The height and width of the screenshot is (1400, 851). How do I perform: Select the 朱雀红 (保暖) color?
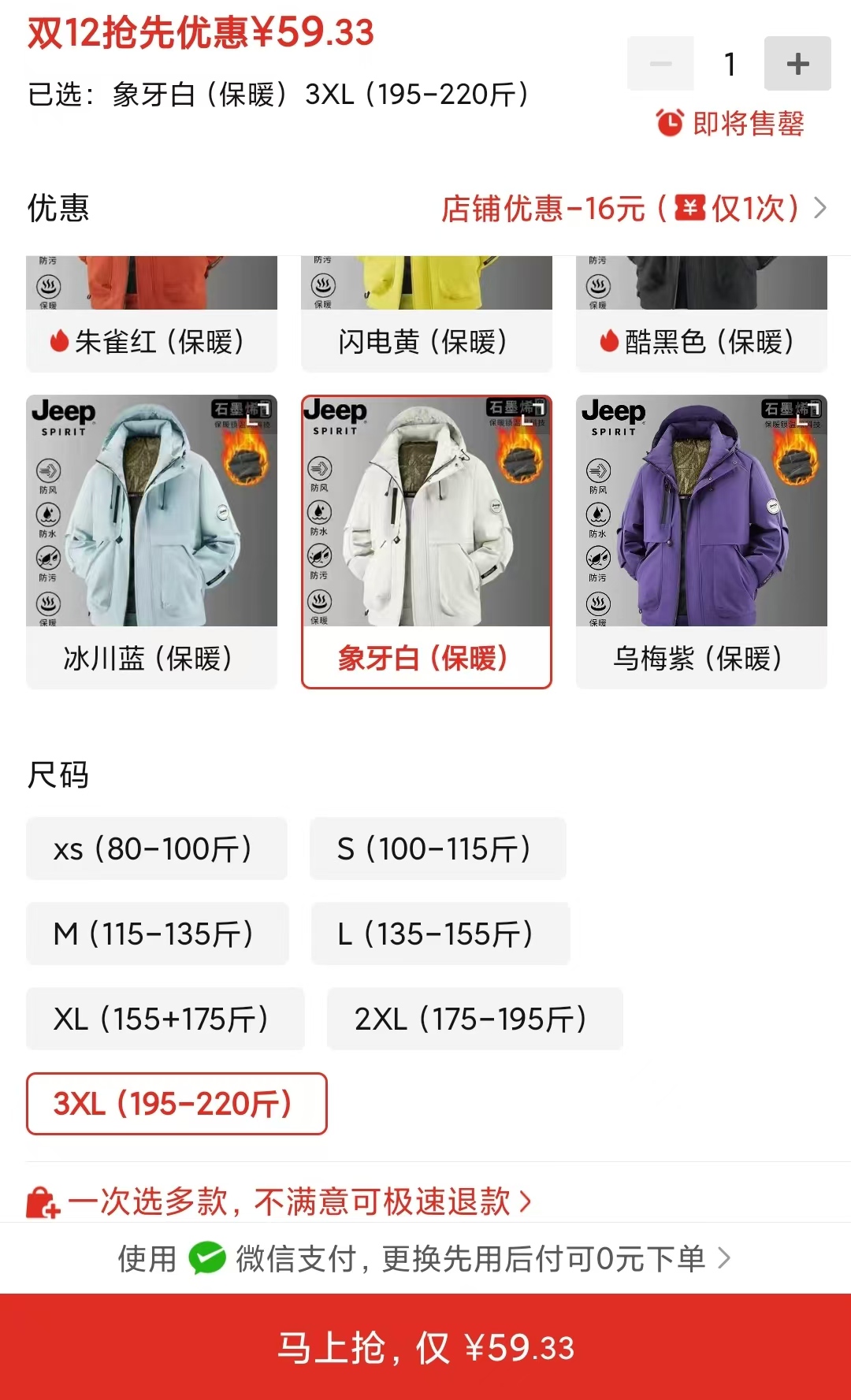click(151, 340)
